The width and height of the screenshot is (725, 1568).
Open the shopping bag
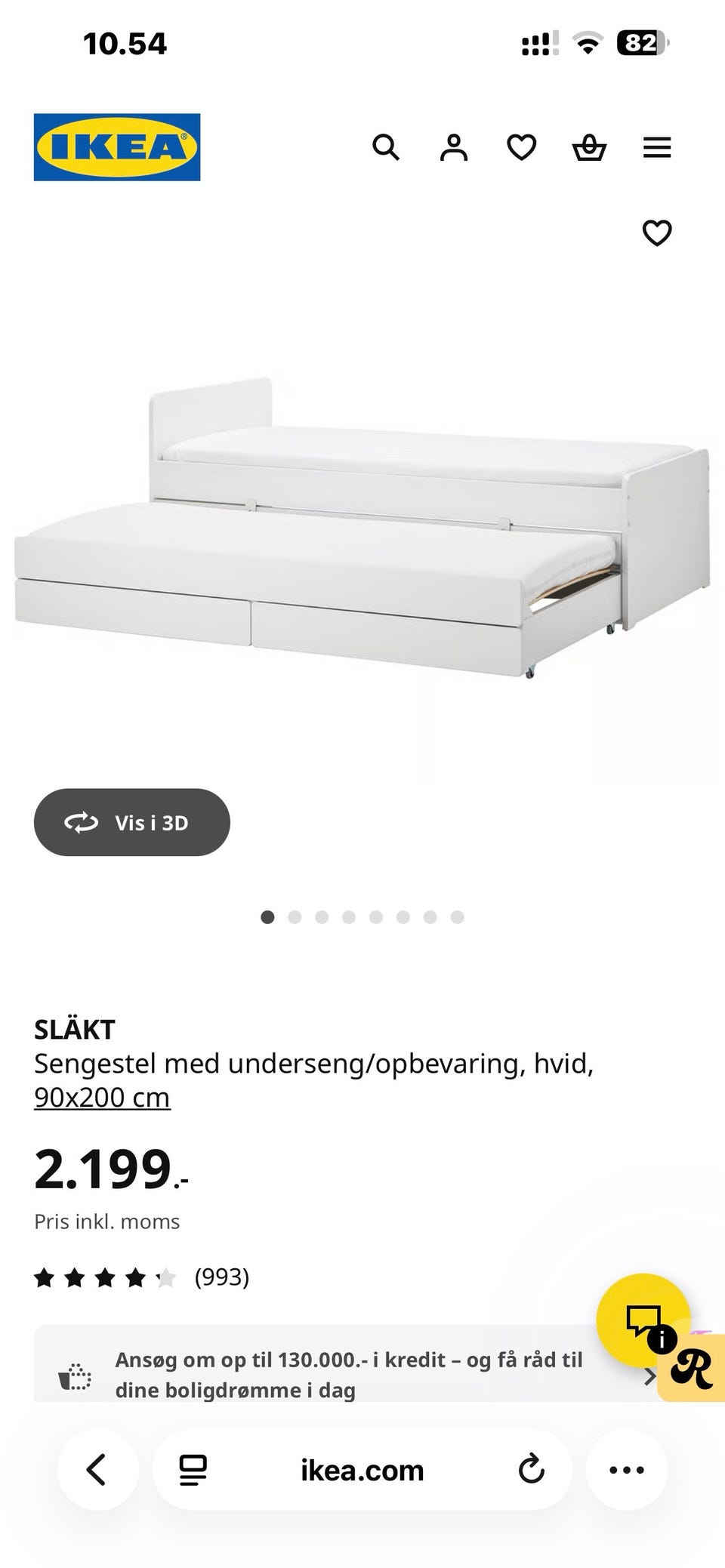tap(590, 147)
